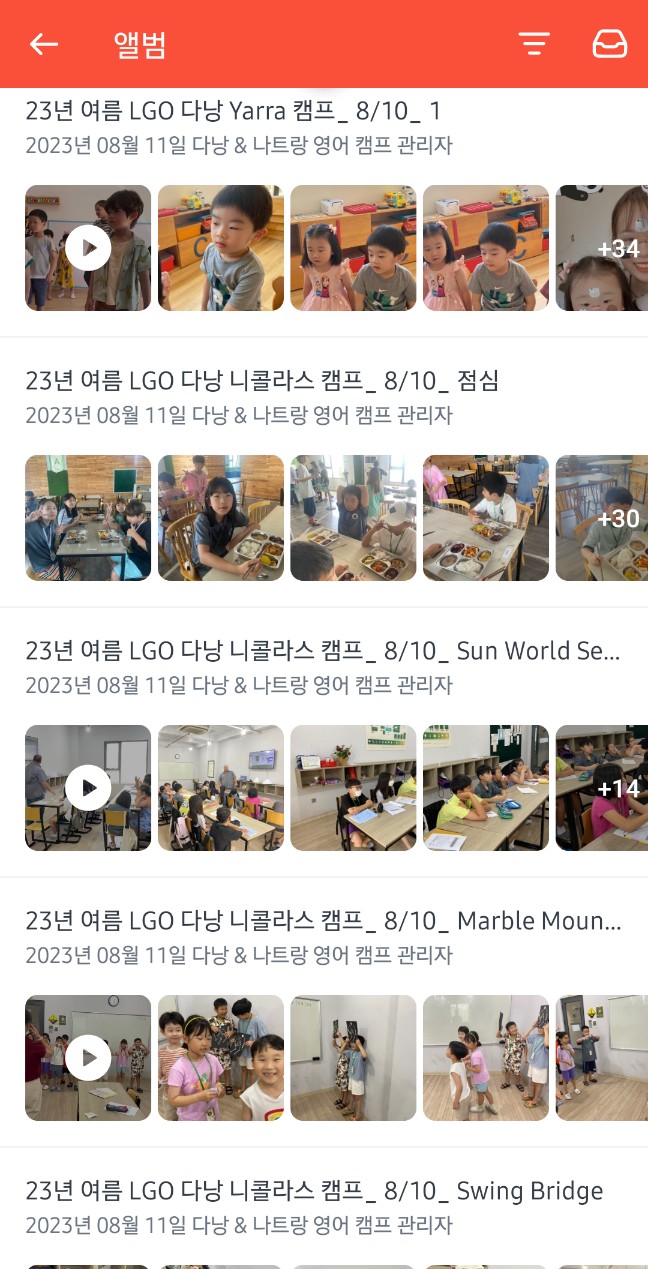Open the filter and sort options

pos(534,44)
